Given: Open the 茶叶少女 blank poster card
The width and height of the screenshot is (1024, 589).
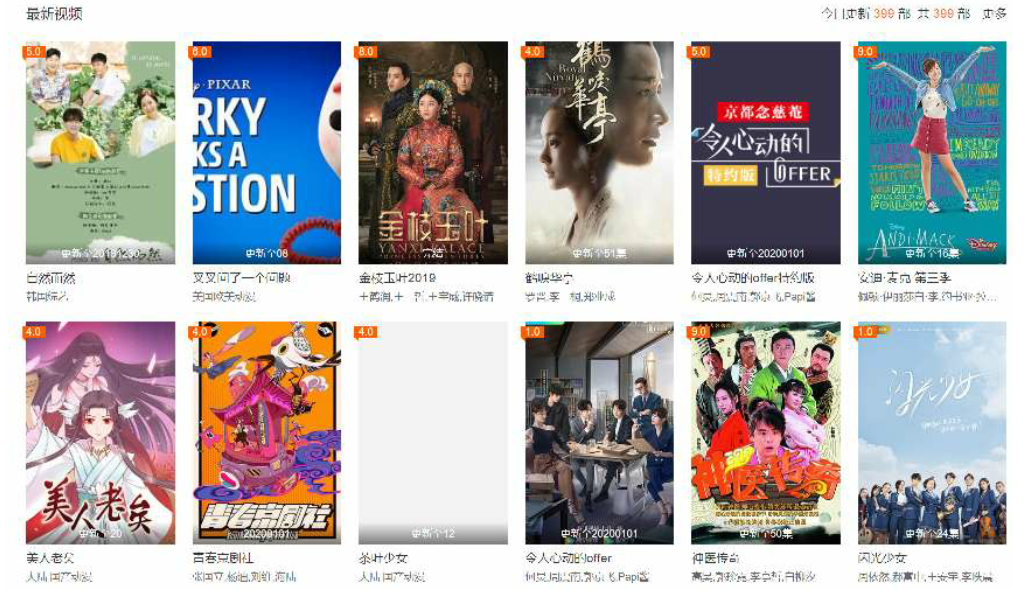Looking at the screenshot, I should (432, 432).
